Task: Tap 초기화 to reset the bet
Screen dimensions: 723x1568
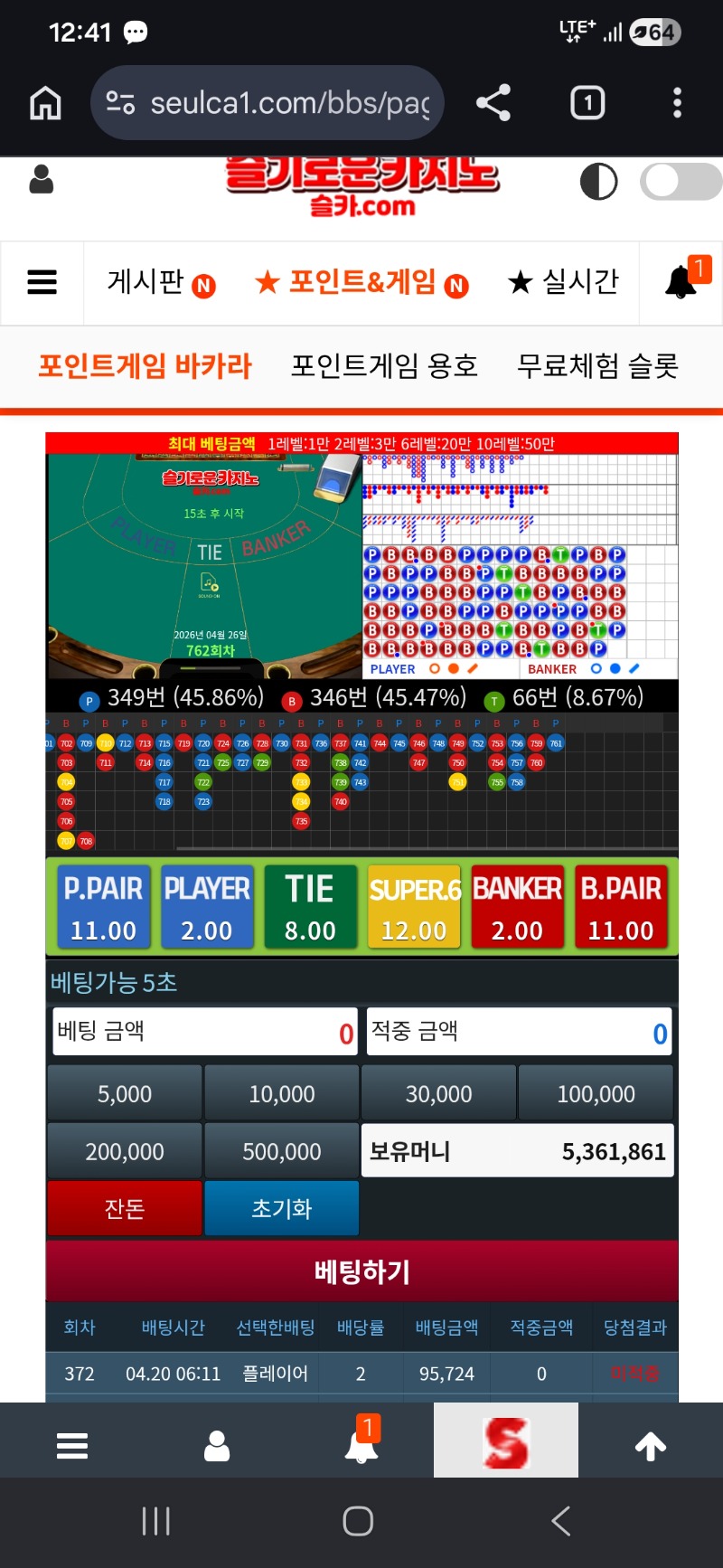Action: [x=282, y=1209]
